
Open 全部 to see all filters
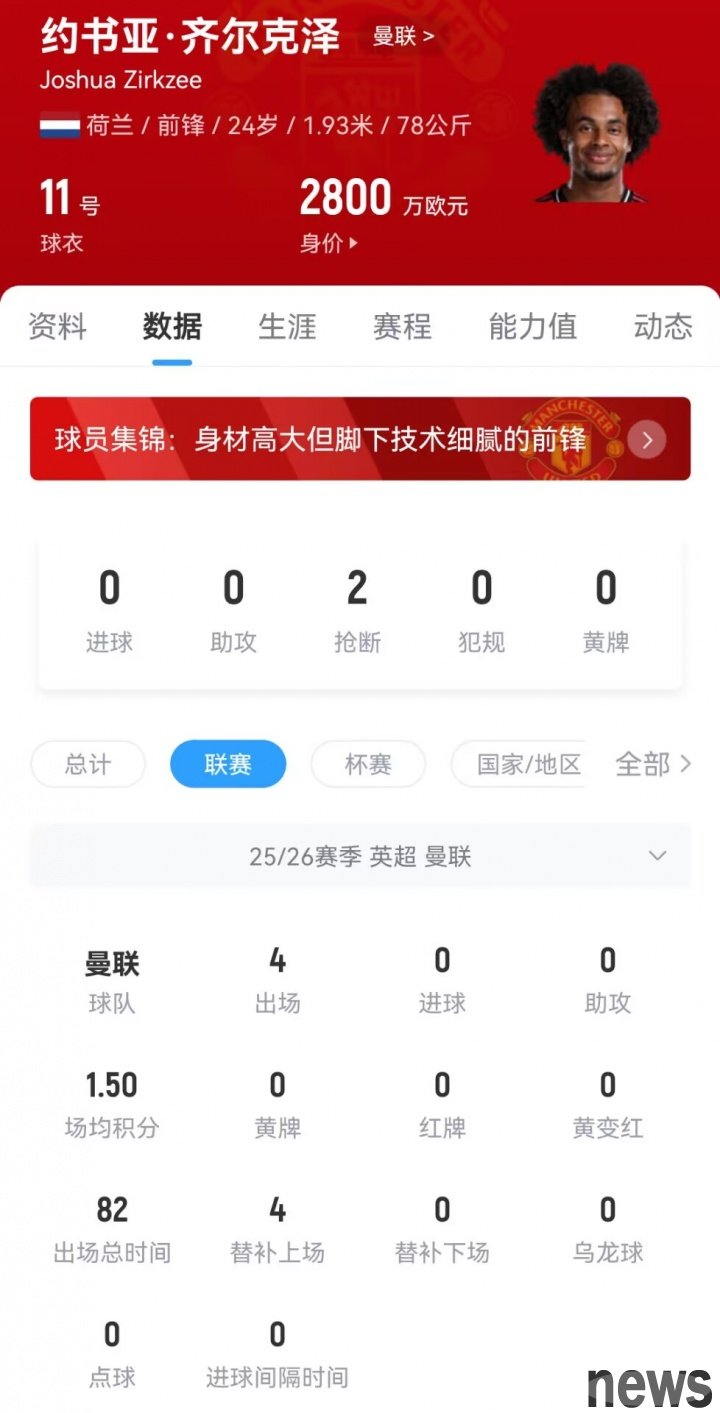pyautogui.click(x=652, y=765)
